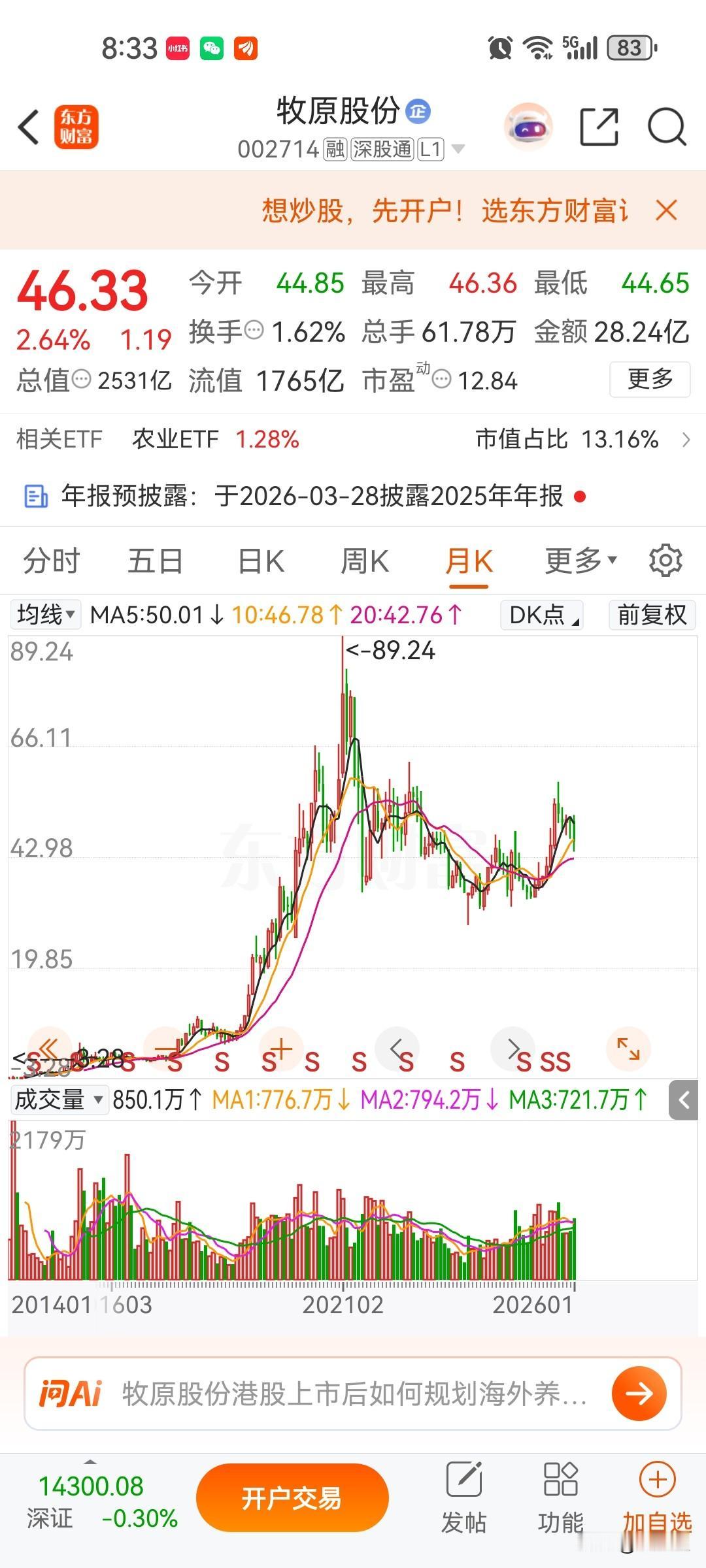
Task: Expand chart with the fullscreen arrows icon
Action: click(x=628, y=1049)
